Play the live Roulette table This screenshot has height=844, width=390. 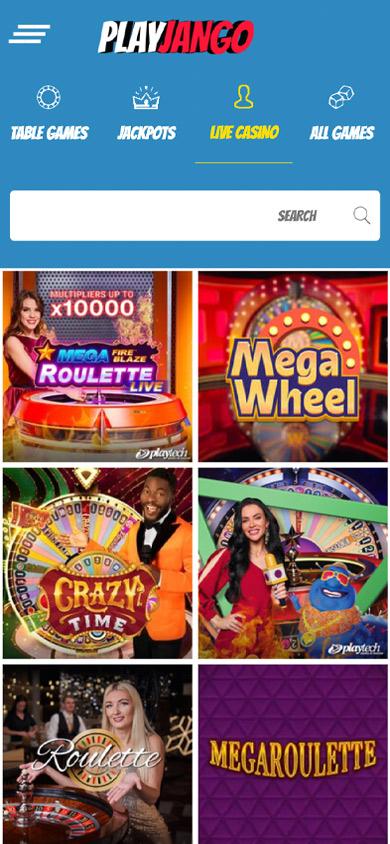pyautogui.click(x=97, y=754)
